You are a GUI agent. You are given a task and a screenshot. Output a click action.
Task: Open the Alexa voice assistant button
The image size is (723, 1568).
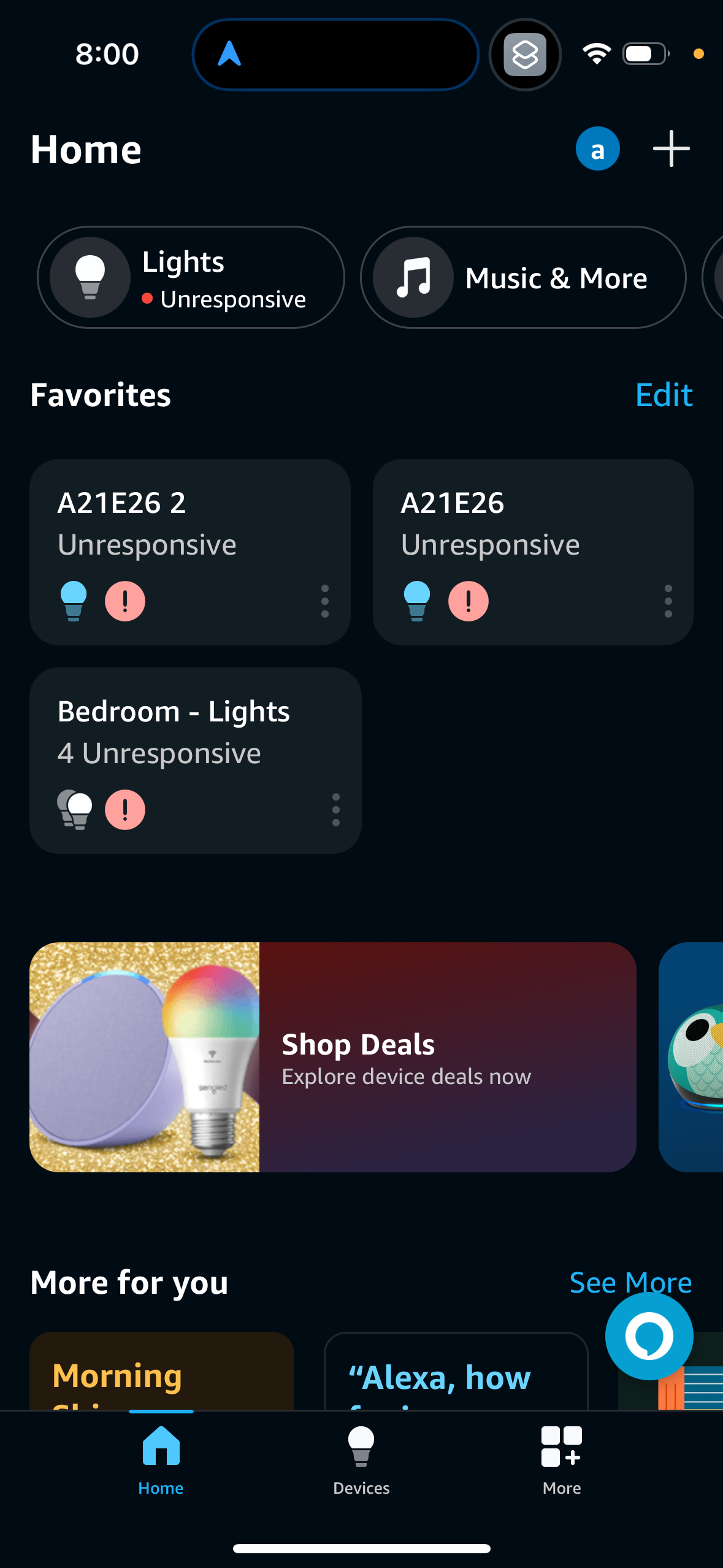(648, 1335)
